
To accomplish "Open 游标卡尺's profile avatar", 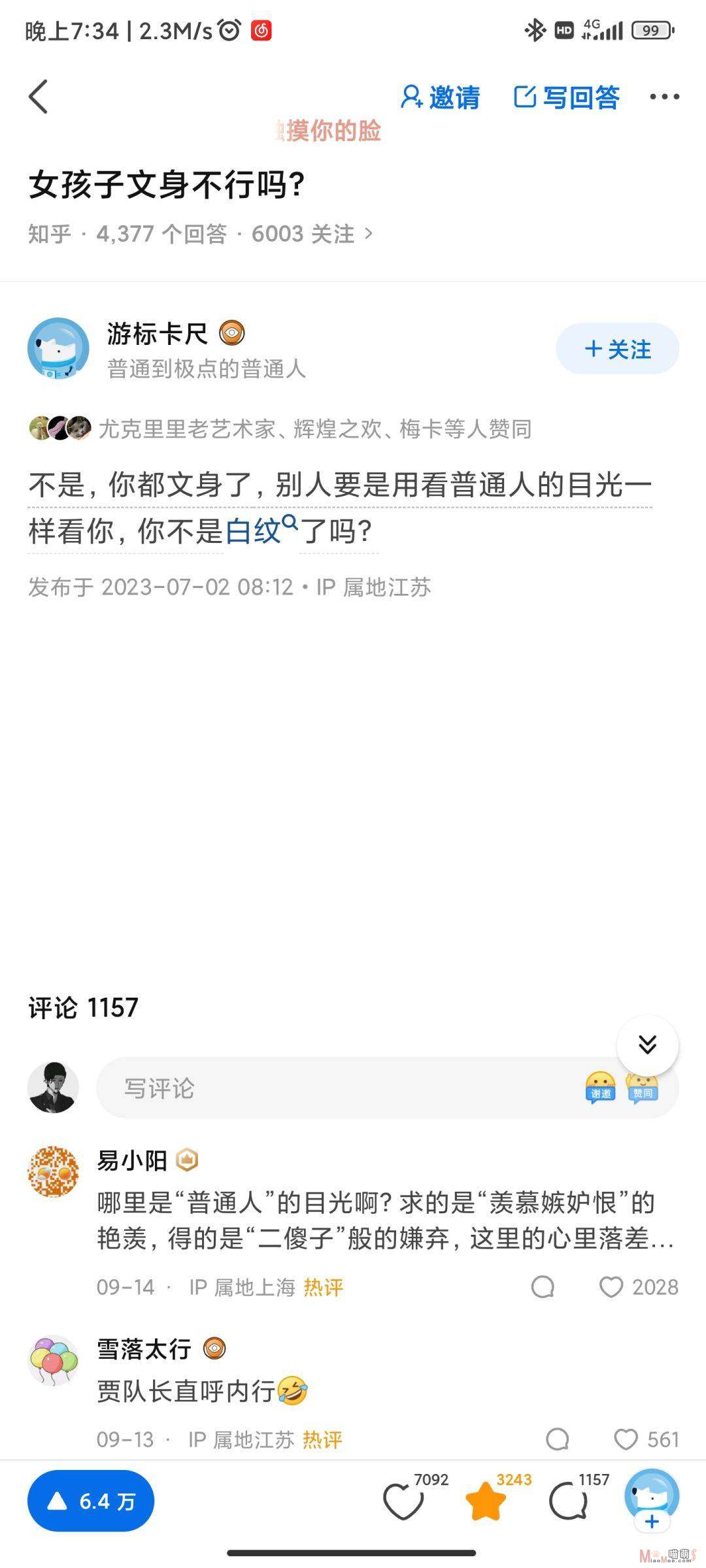I will [58, 348].
